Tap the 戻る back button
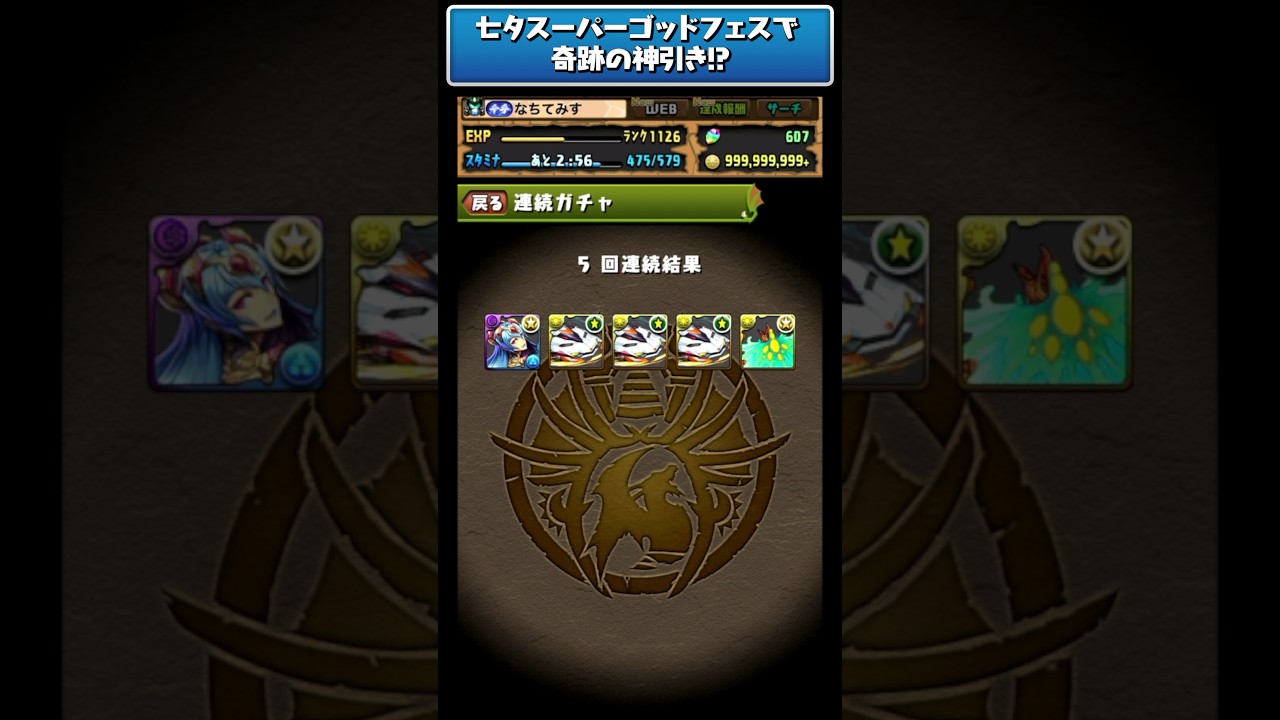 click(487, 203)
